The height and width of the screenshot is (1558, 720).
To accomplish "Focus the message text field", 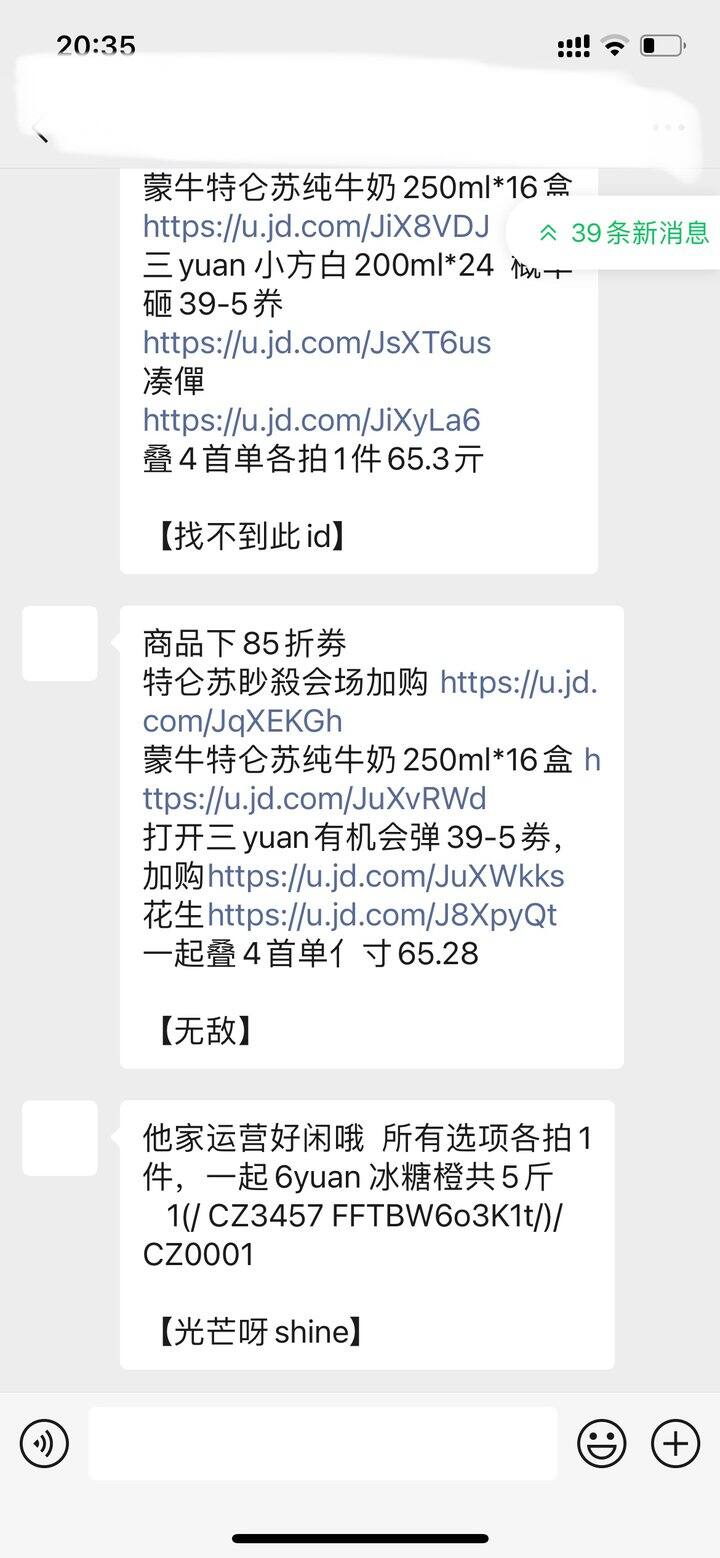I will pos(323,1443).
